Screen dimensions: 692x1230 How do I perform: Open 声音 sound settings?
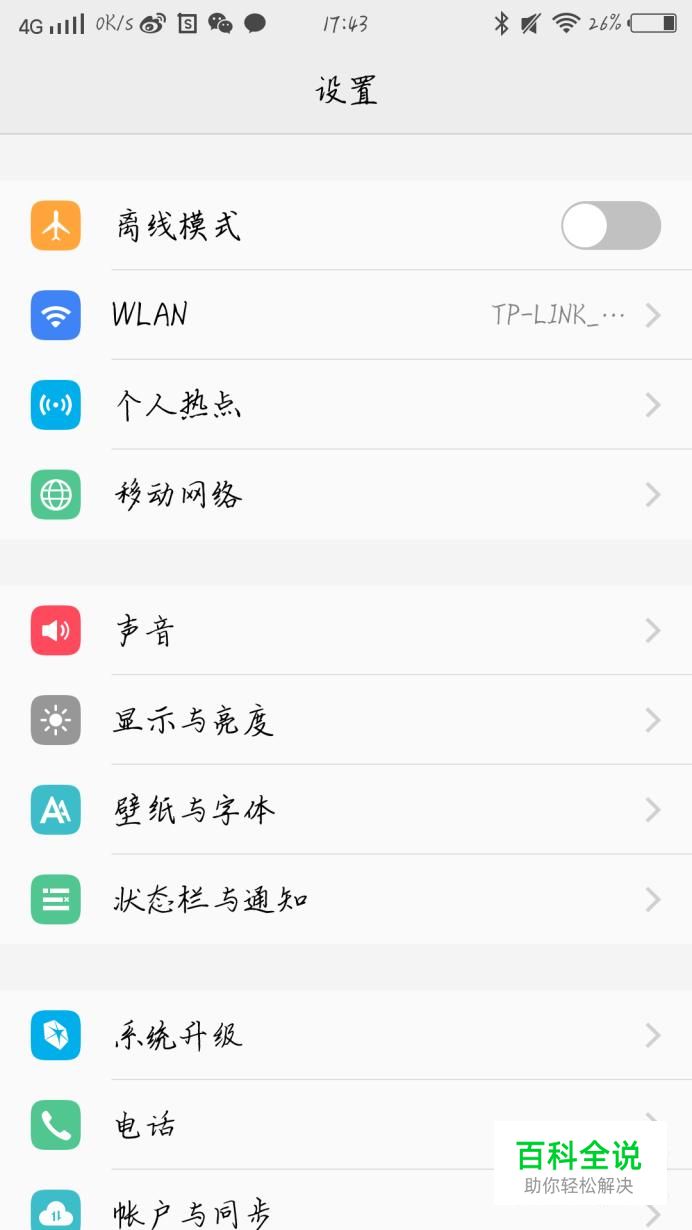click(346, 630)
